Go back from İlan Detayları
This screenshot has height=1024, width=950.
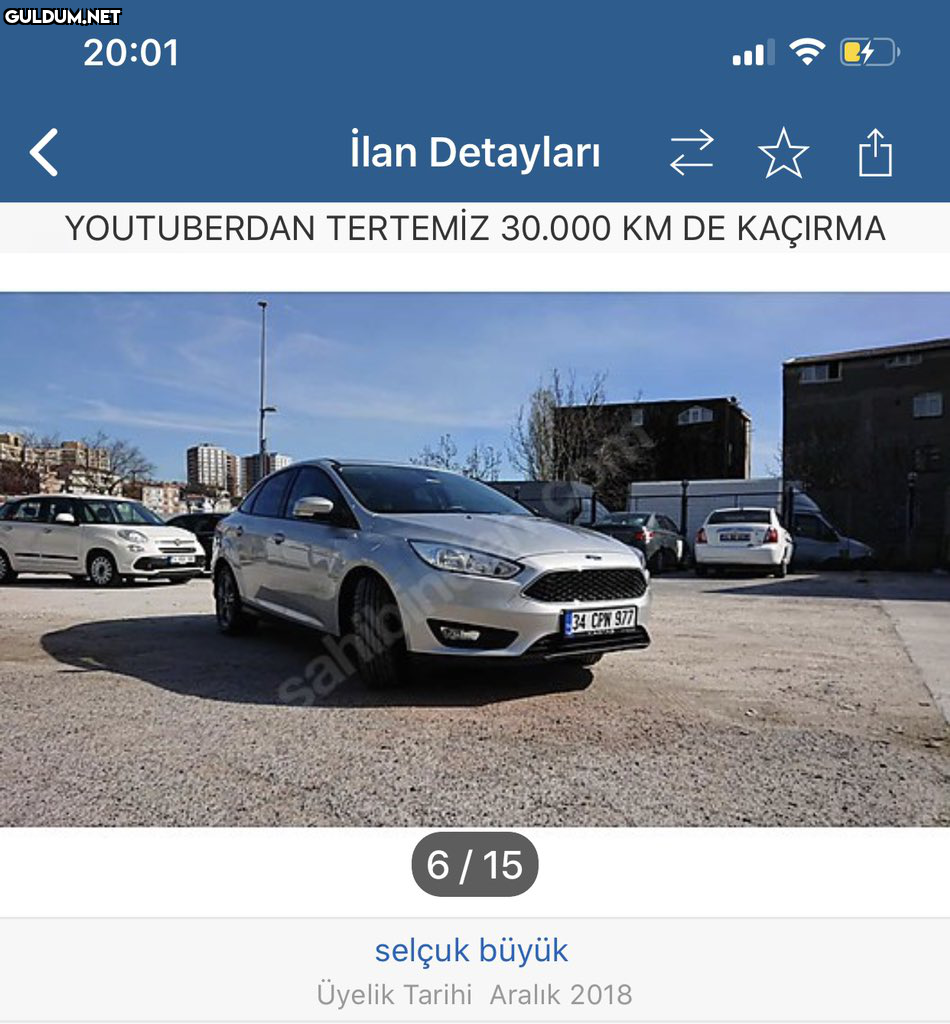coord(45,153)
